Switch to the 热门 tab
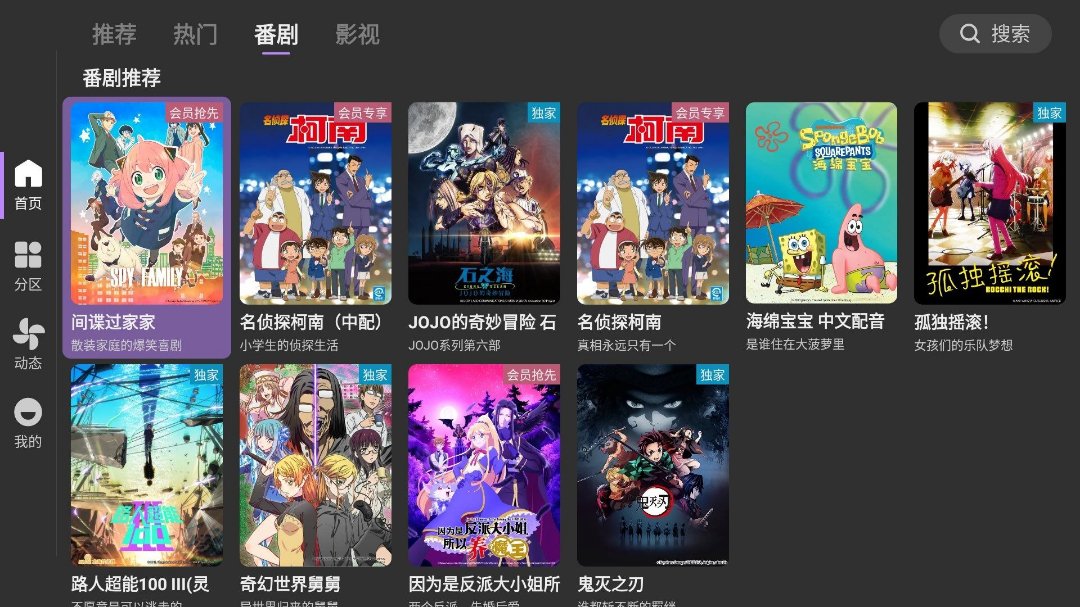1080x607 pixels. [x=195, y=34]
